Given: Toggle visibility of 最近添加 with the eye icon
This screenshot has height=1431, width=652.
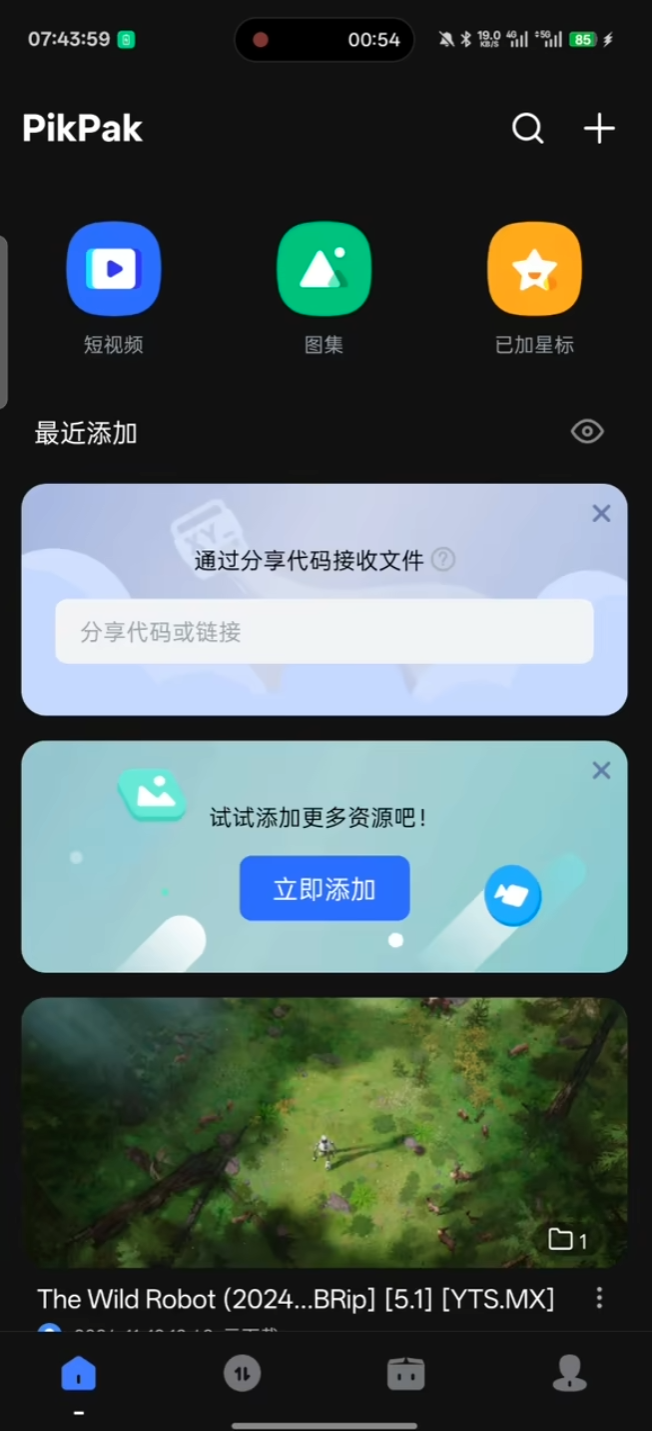Looking at the screenshot, I should [x=587, y=432].
